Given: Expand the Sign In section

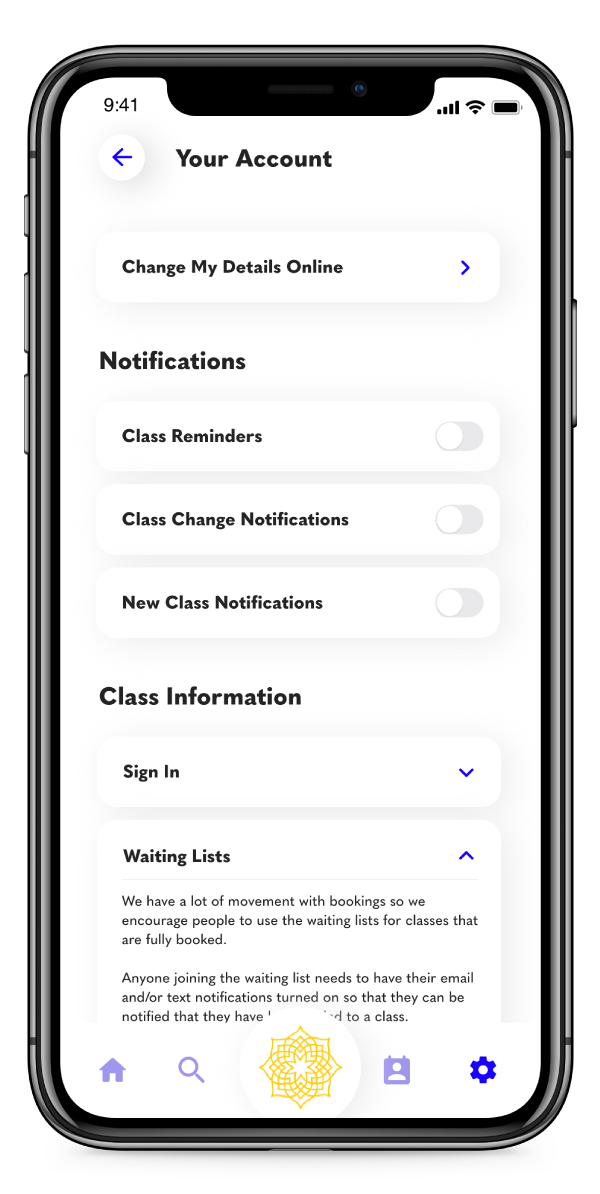Looking at the screenshot, I should tap(466, 772).
